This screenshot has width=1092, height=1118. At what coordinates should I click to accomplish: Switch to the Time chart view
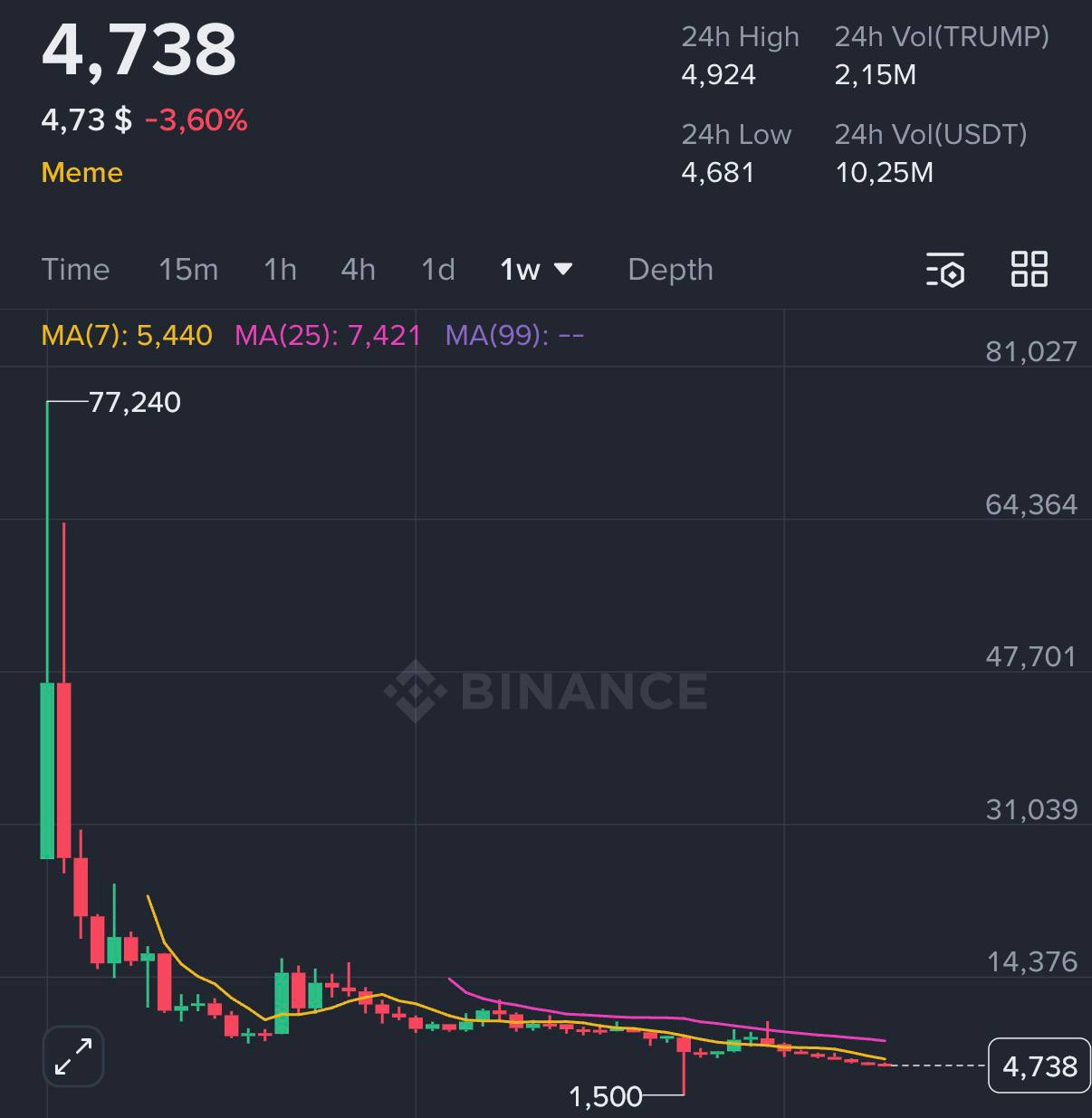click(x=75, y=270)
